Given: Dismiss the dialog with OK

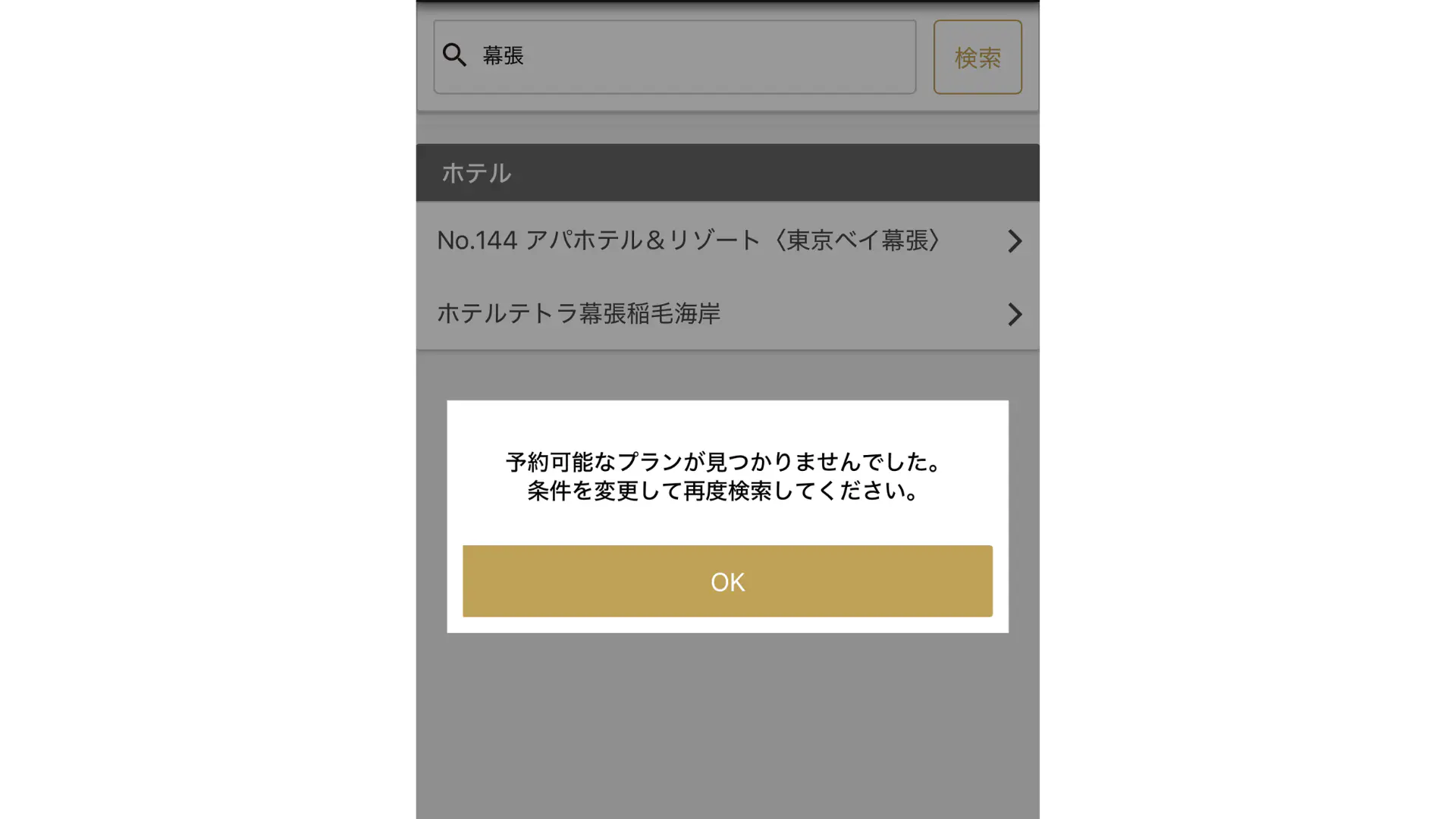Looking at the screenshot, I should [x=727, y=581].
